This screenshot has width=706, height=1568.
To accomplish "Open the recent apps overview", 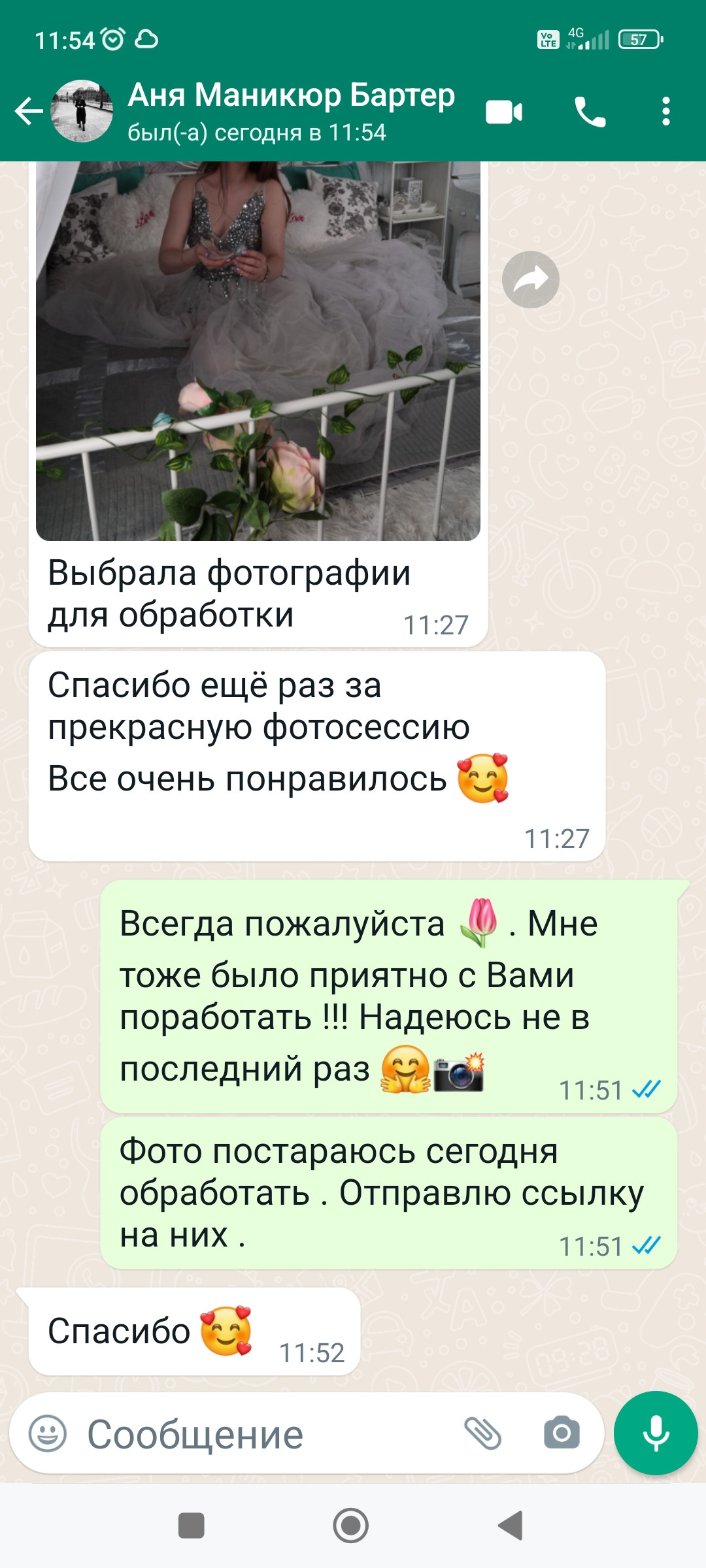I will [191, 1526].
